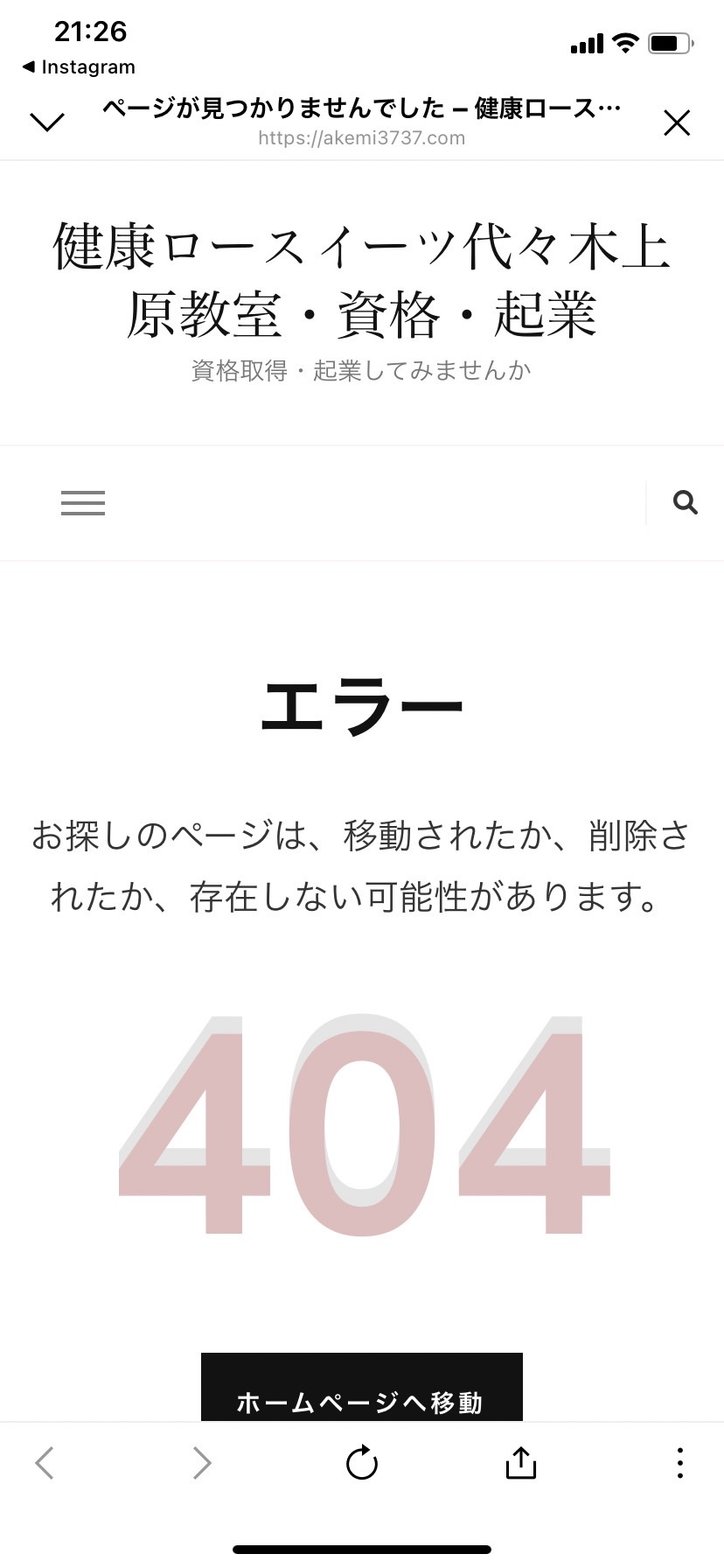Close the in-app browser
Image resolution: width=724 pixels, height=1568 pixels.
point(677,122)
